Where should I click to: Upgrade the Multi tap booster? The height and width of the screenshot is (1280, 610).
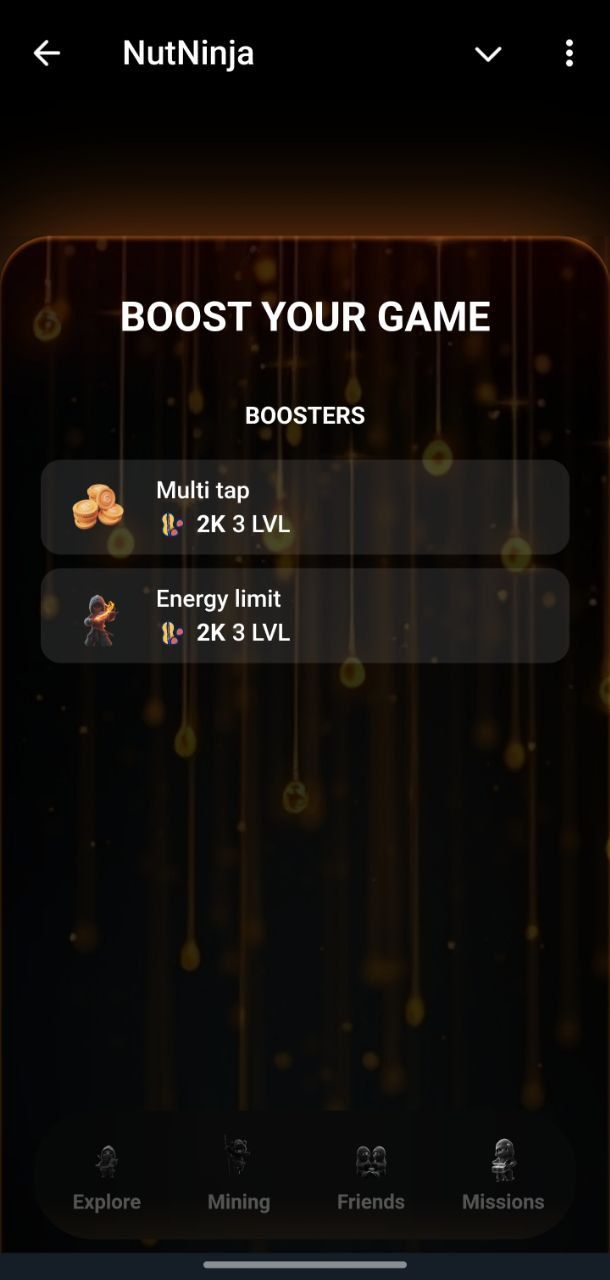pyautogui.click(x=305, y=507)
